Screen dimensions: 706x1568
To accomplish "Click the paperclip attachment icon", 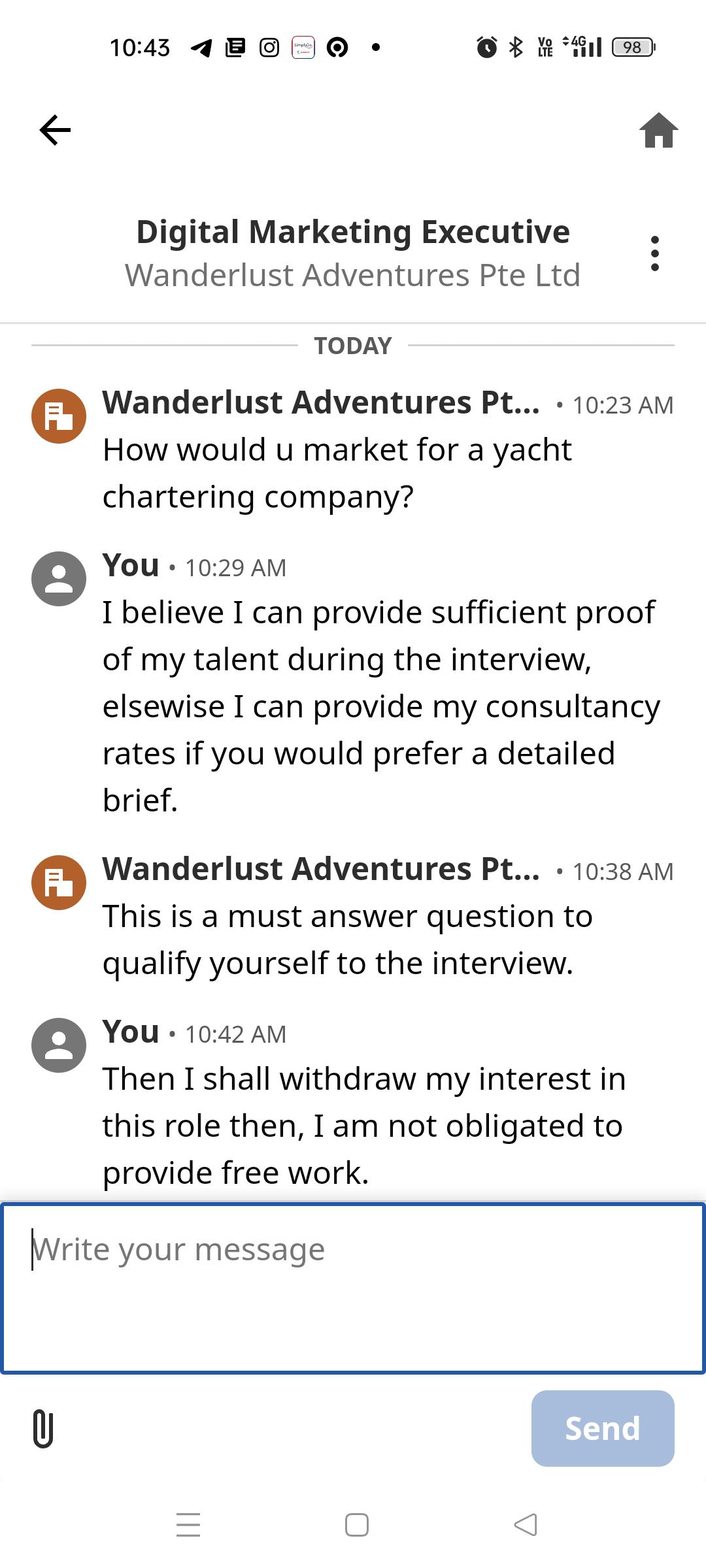I will 42,1428.
